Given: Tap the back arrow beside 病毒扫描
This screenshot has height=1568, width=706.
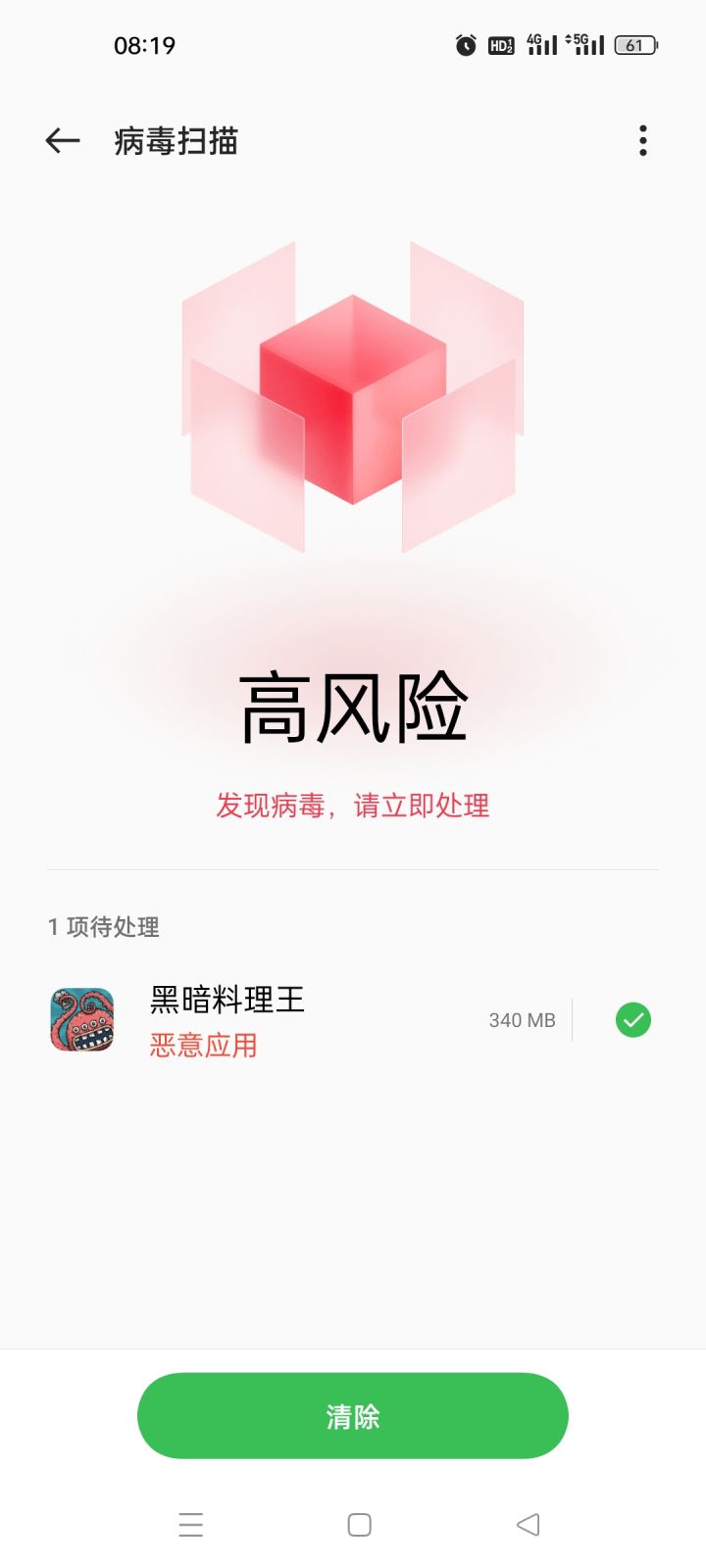Looking at the screenshot, I should tap(62, 140).
